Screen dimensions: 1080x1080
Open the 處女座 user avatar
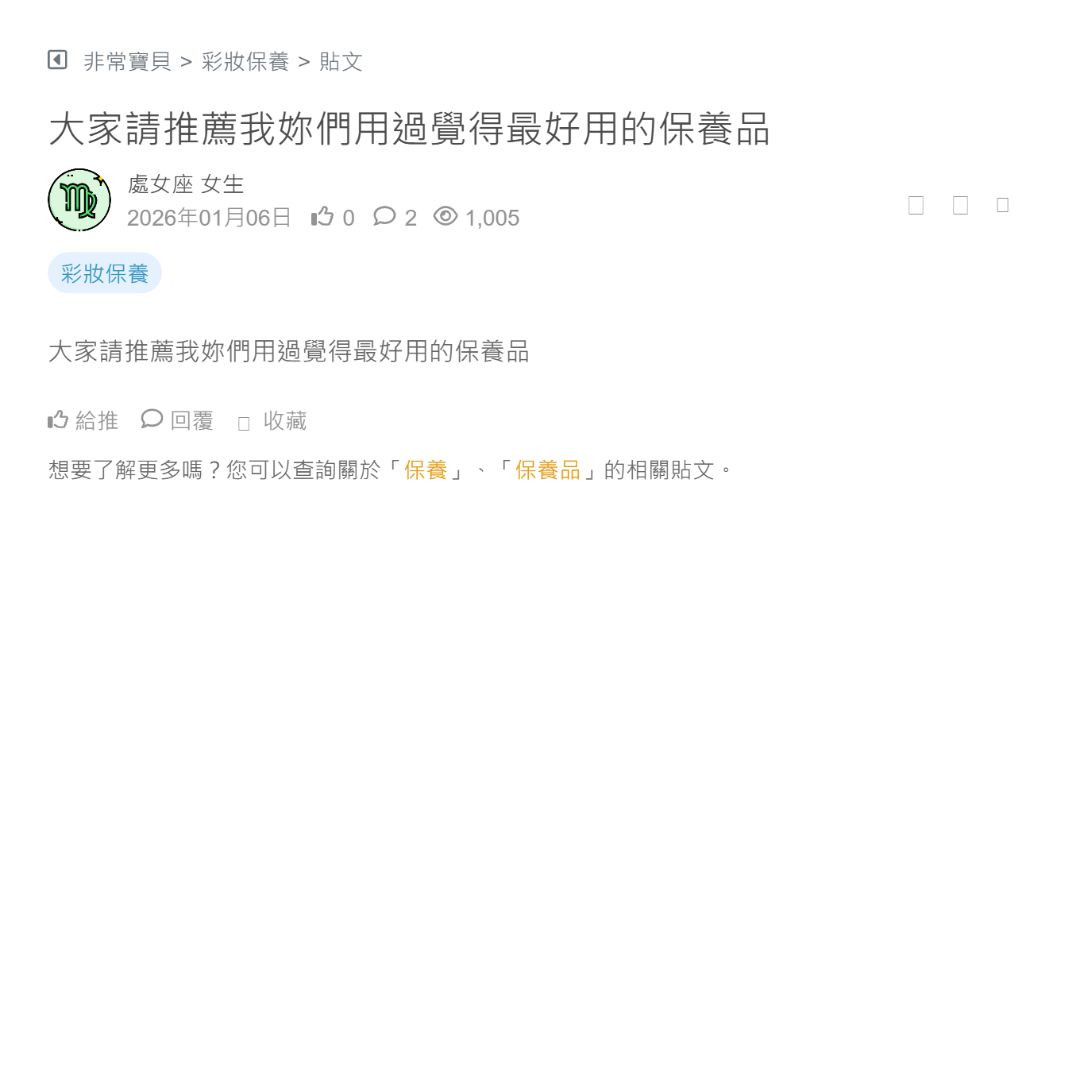79,200
